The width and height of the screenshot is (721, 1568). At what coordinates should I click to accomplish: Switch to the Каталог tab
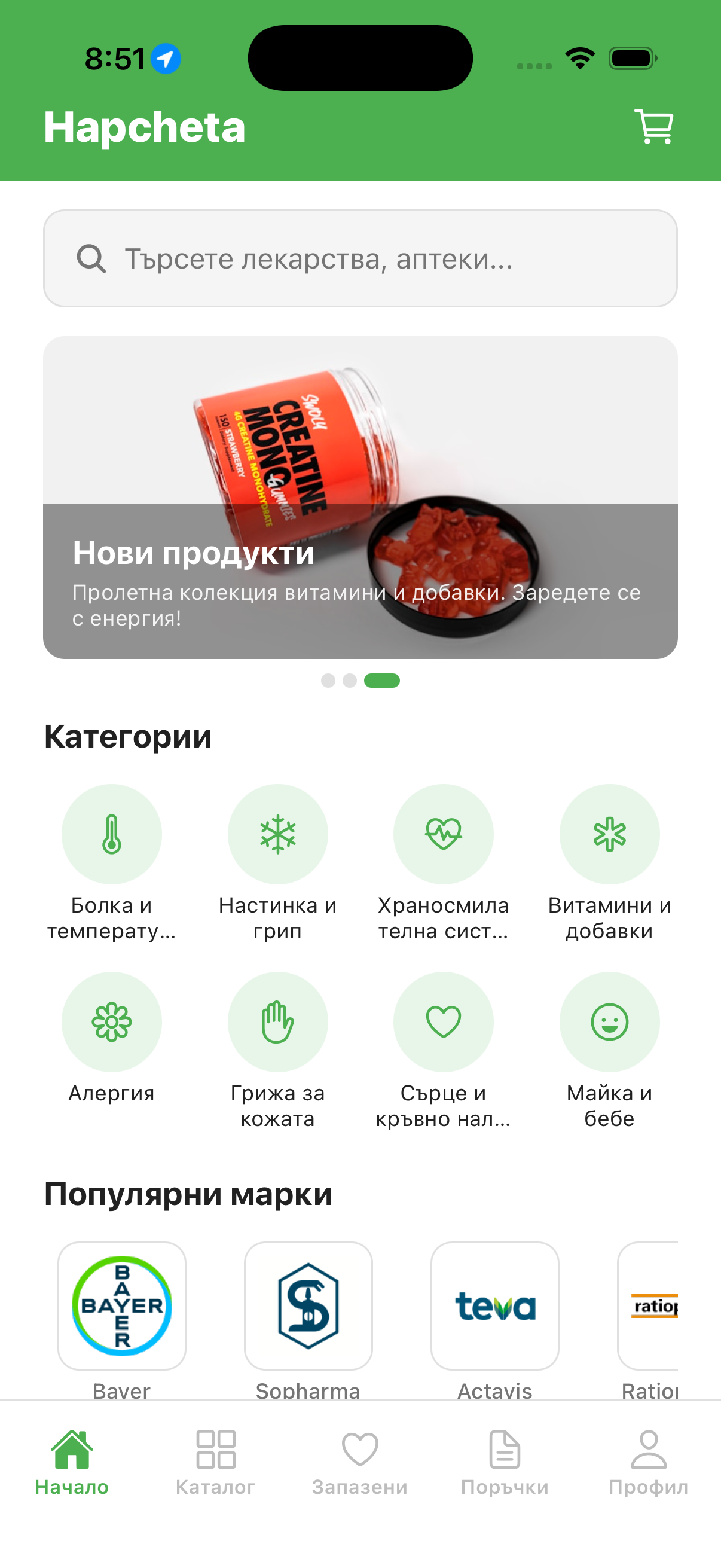click(x=215, y=1462)
